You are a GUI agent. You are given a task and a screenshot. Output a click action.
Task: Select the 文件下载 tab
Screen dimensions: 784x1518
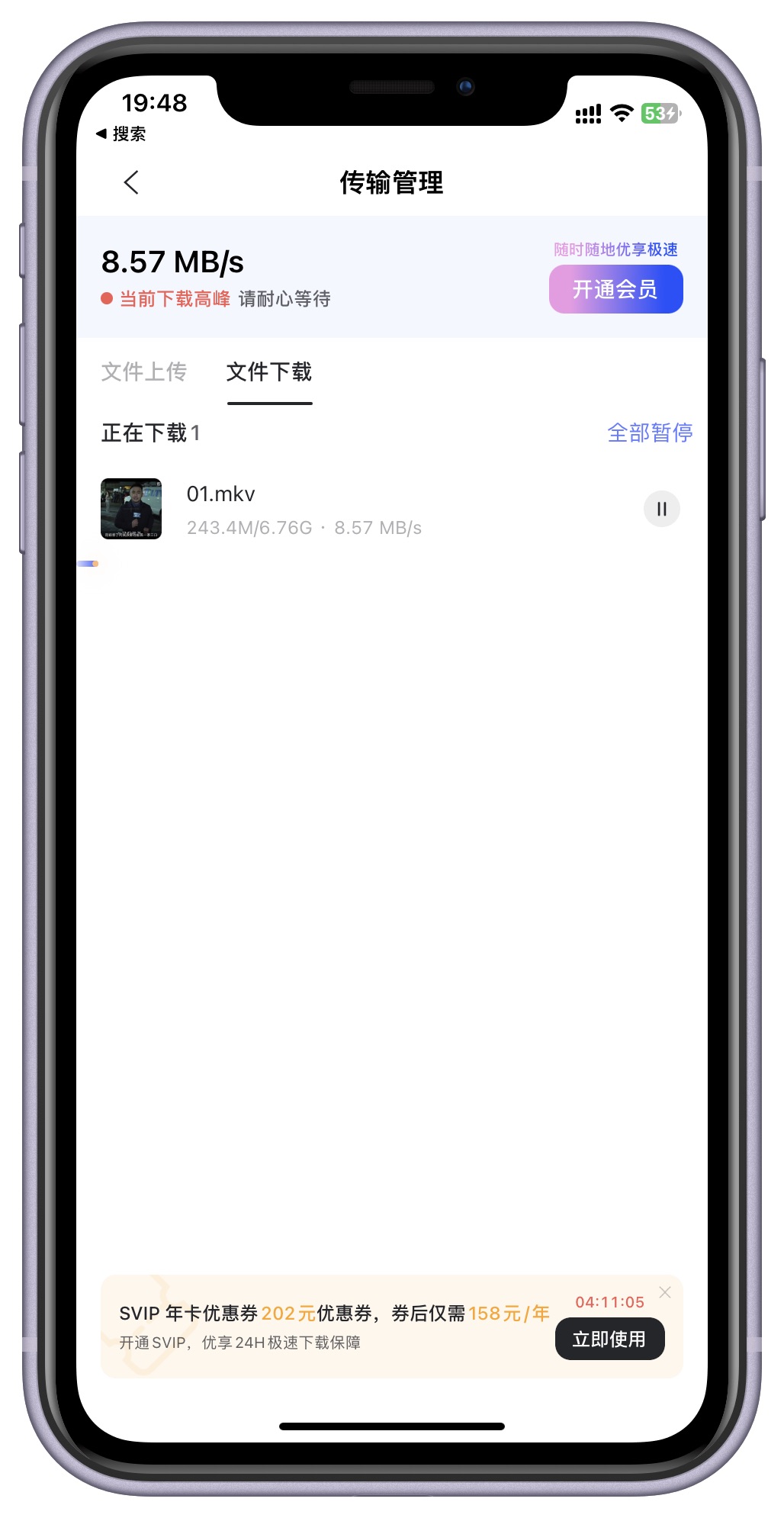(x=269, y=372)
